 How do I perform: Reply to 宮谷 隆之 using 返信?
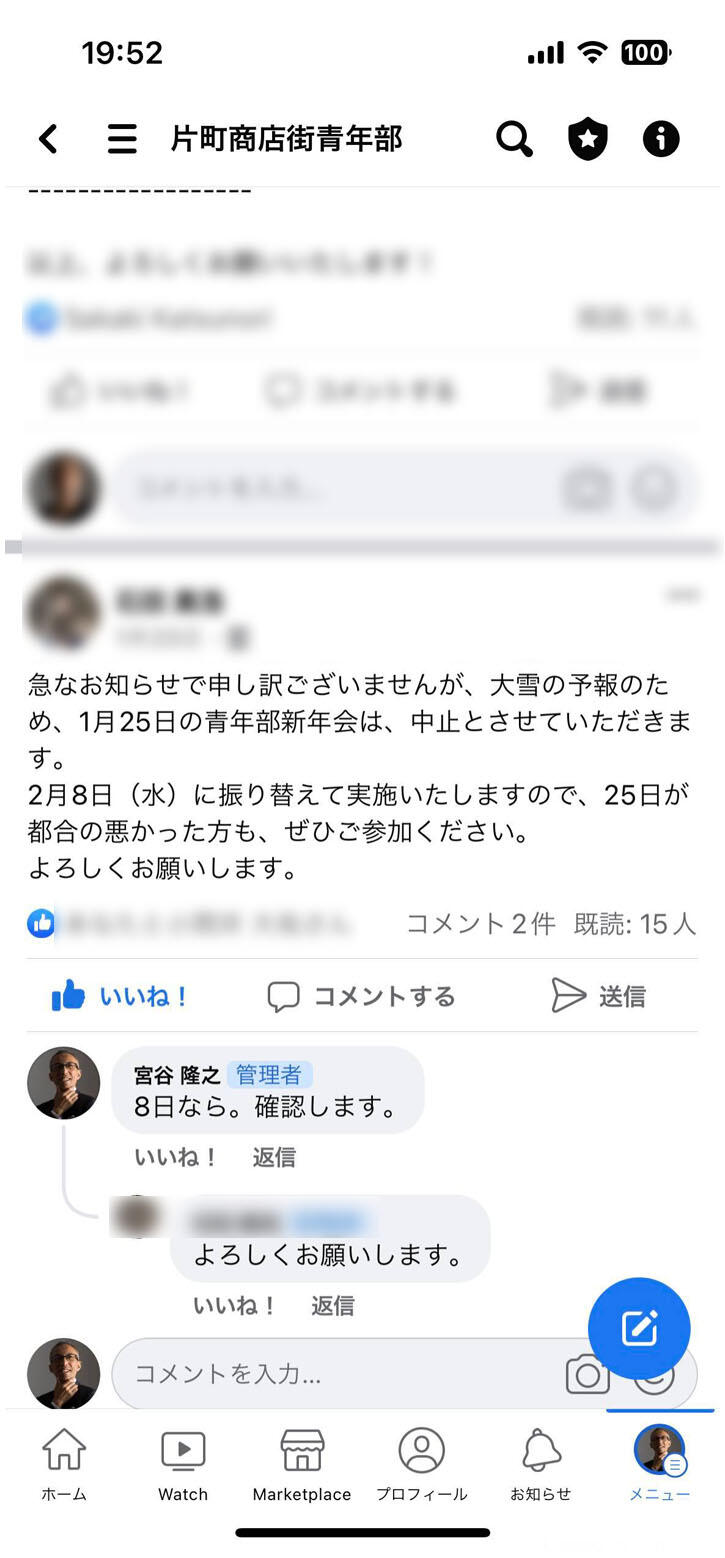tap(273, 1157)
